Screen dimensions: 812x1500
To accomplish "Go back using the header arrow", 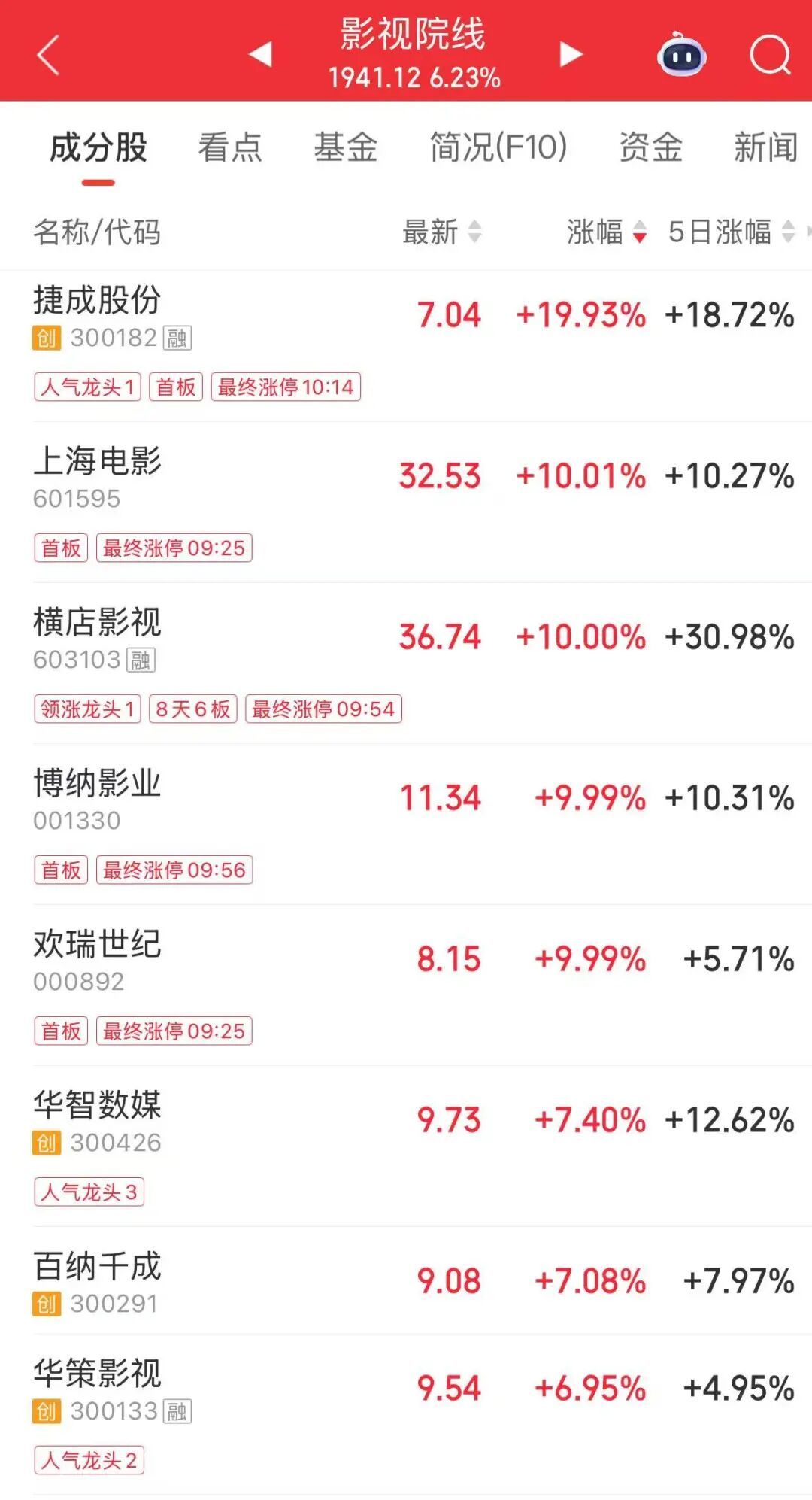I will click(49, 55).
